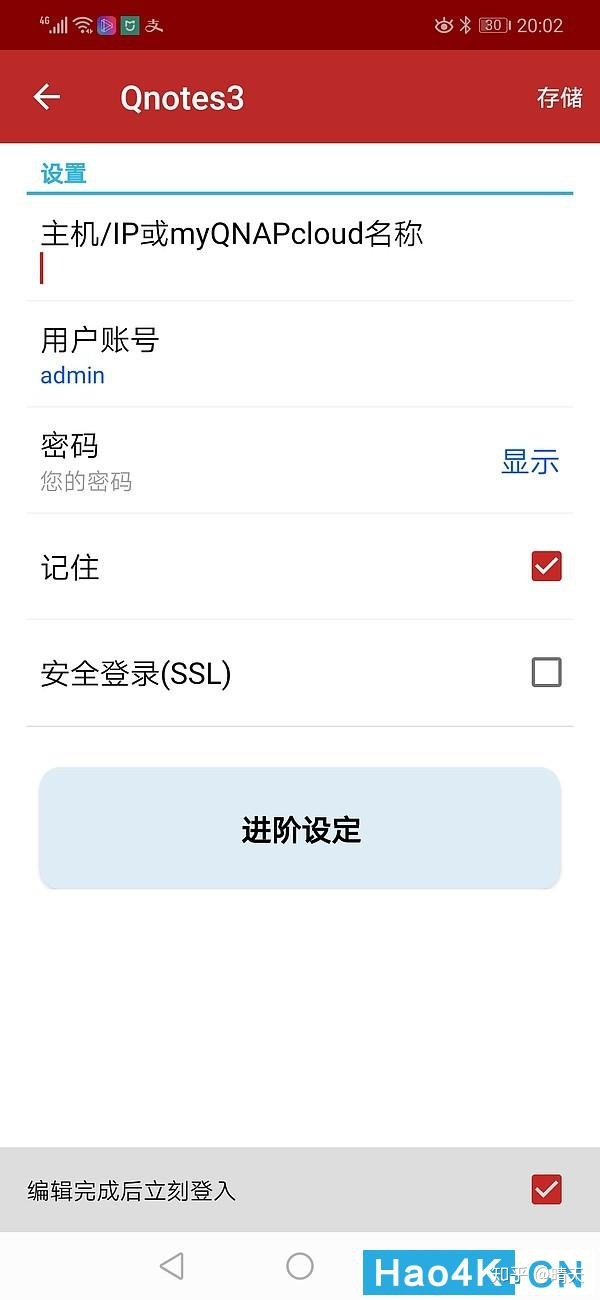600x1300 pixels.
Task: Open 进阶设定 advanced settings
Action: (x=300, y=829)
